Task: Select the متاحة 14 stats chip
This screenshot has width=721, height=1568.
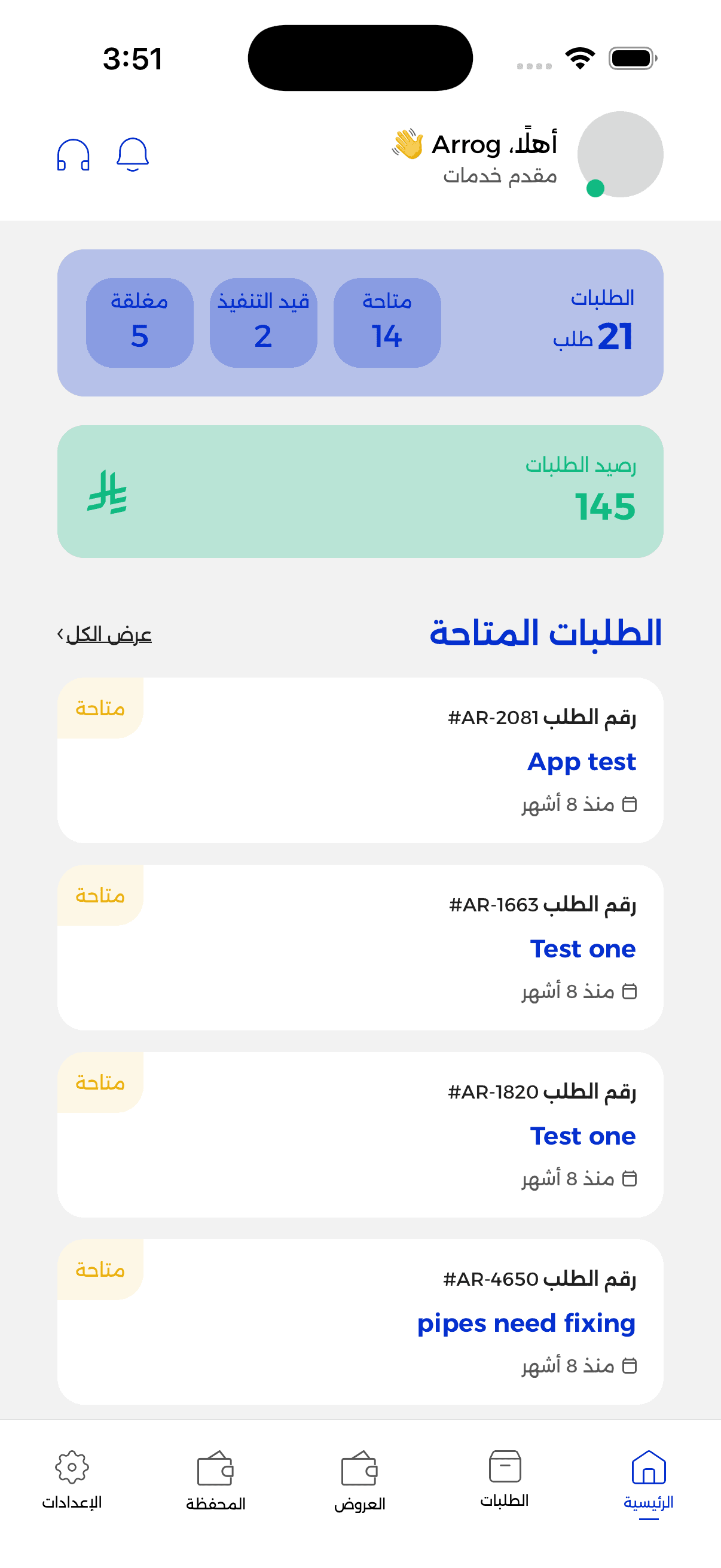Action: 386,322
